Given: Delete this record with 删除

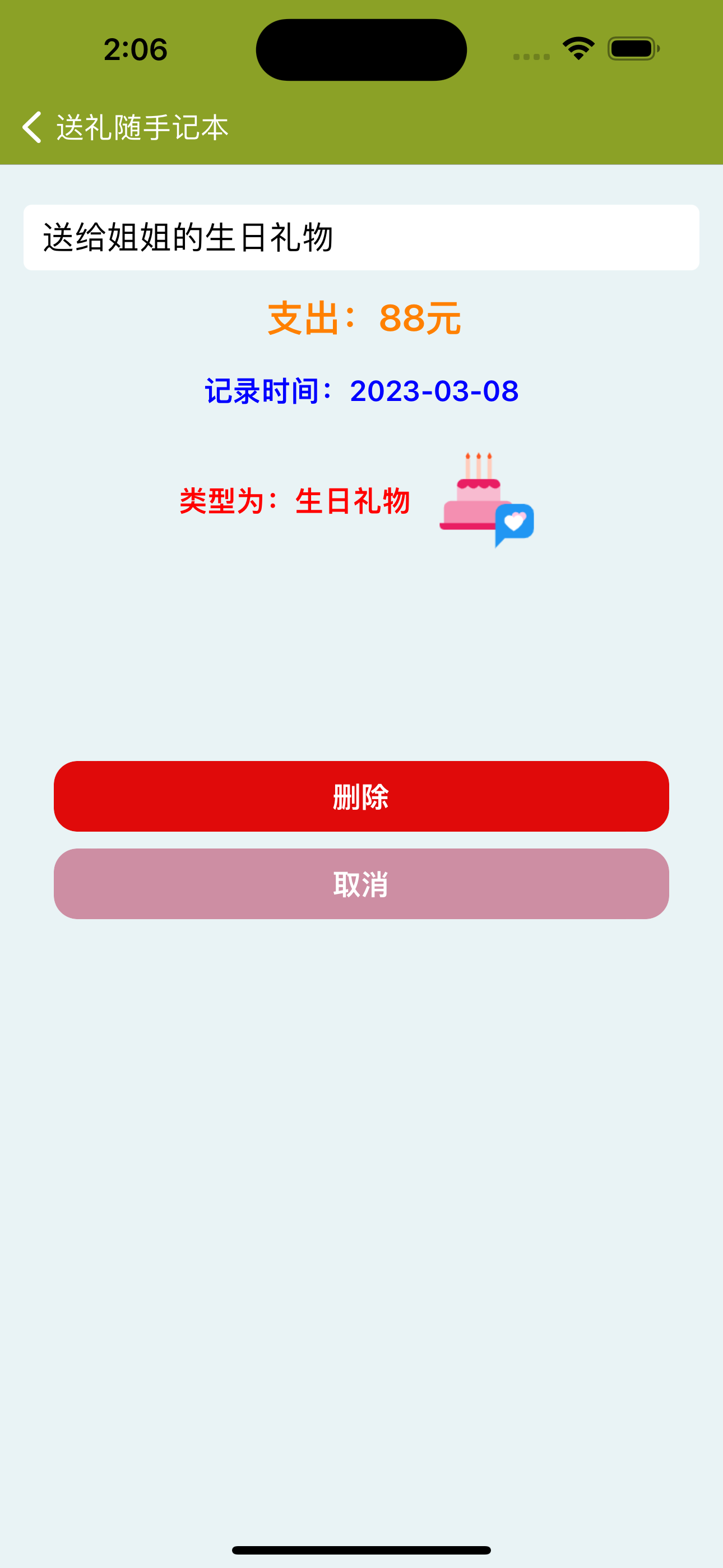Looking at the screenshot, I should click(x=361, y=796).
